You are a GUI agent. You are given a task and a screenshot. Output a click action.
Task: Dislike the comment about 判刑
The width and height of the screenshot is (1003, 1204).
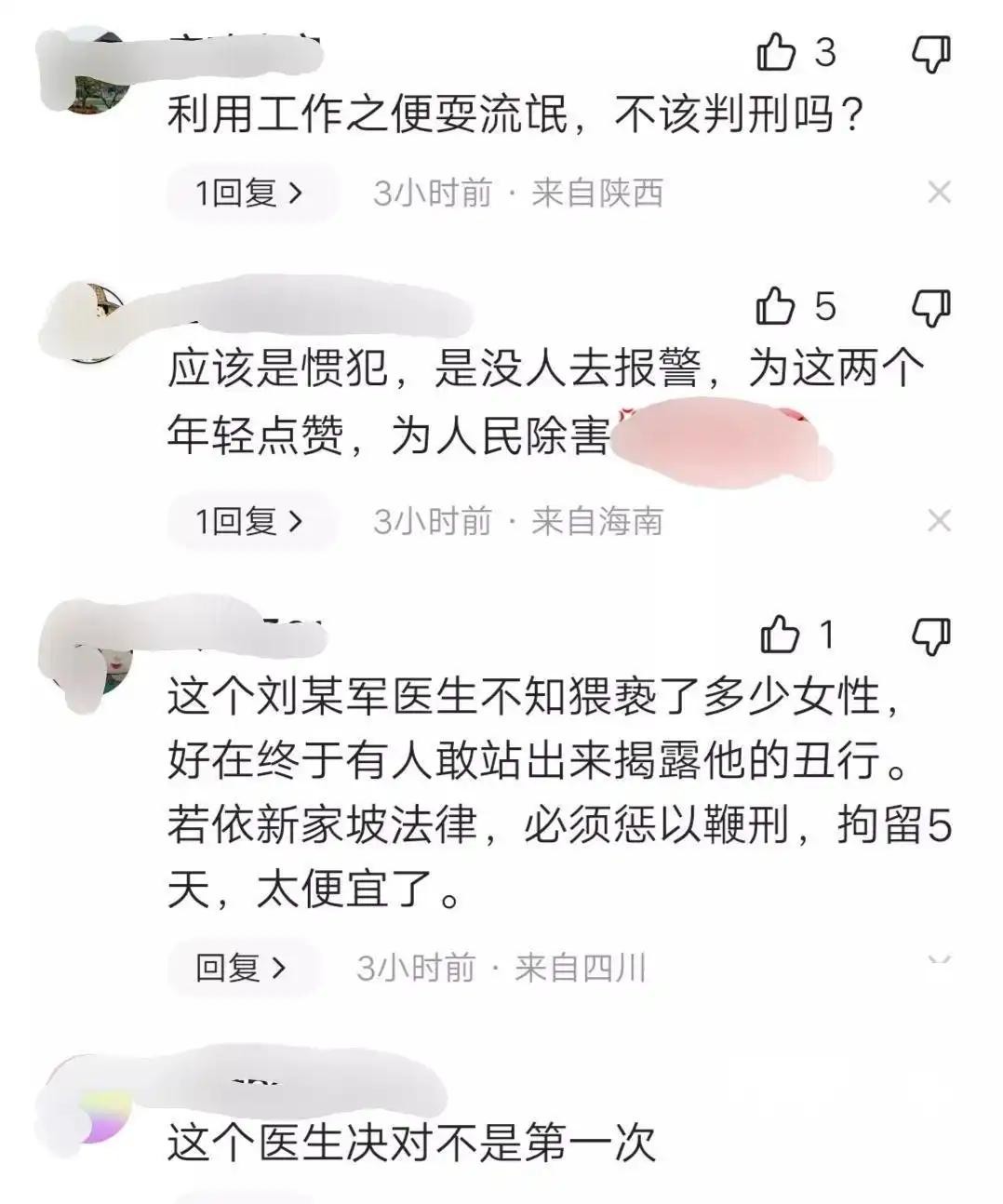click(x=930, y=54)
